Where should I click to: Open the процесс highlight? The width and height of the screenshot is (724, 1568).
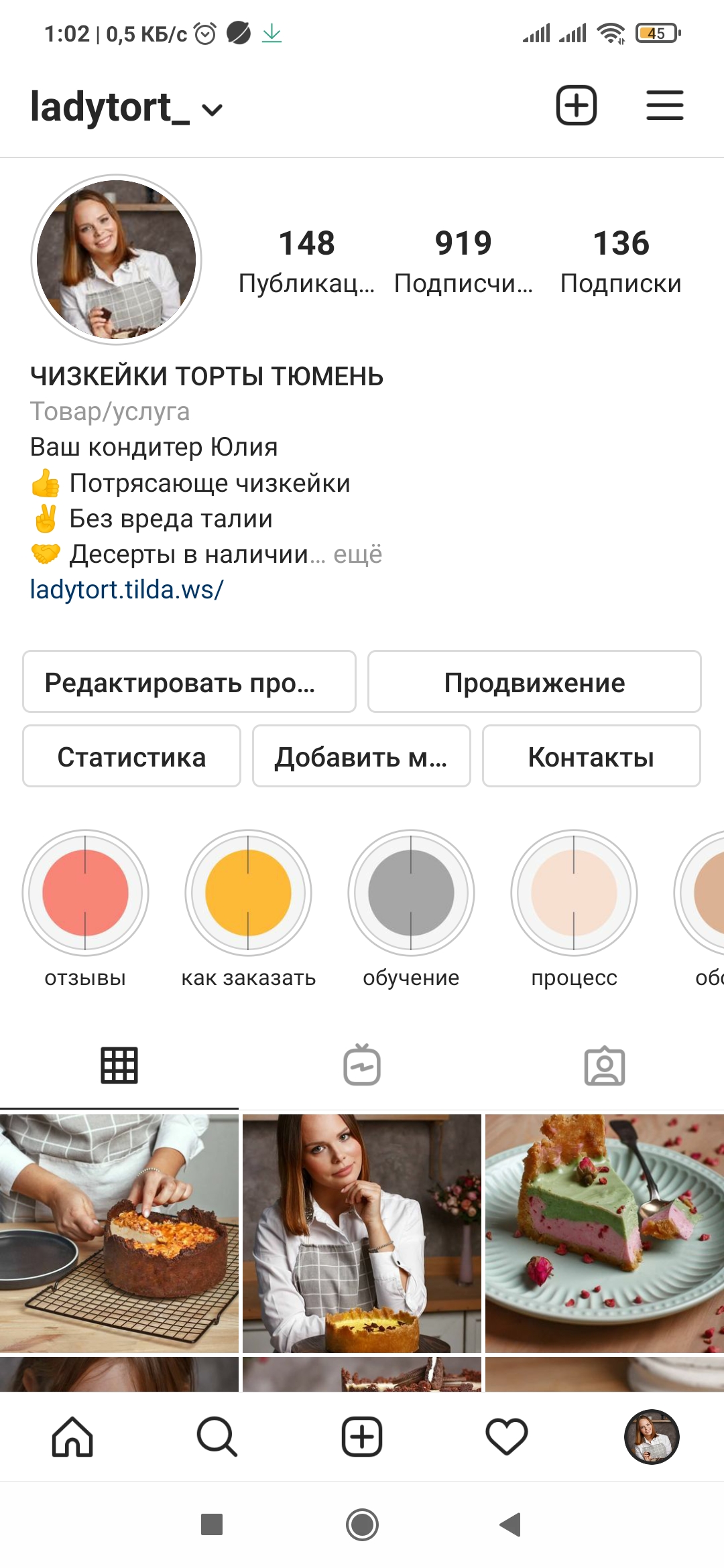click(x=574, y=893)
